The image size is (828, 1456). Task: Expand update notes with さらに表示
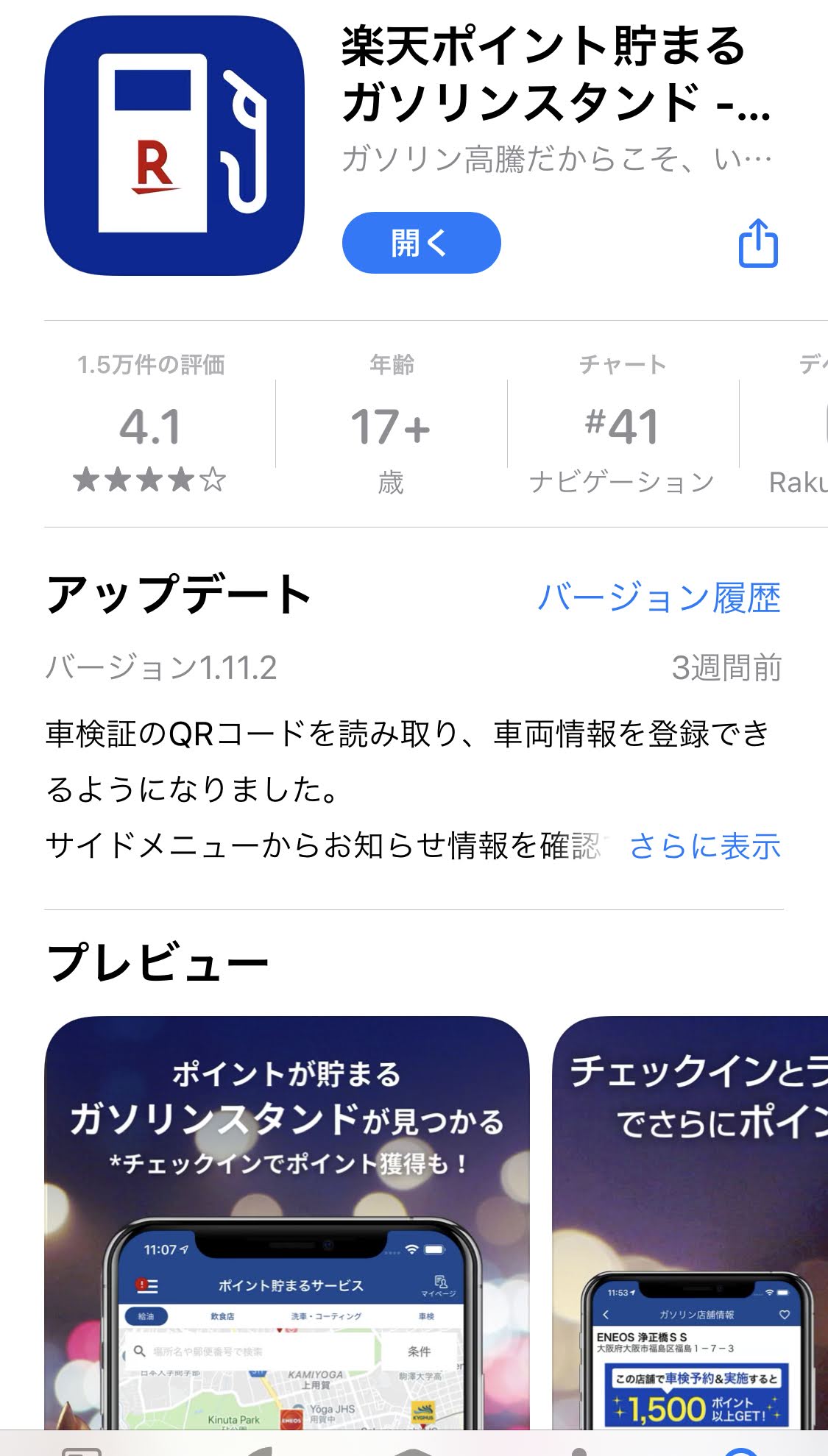pos(704,846)
